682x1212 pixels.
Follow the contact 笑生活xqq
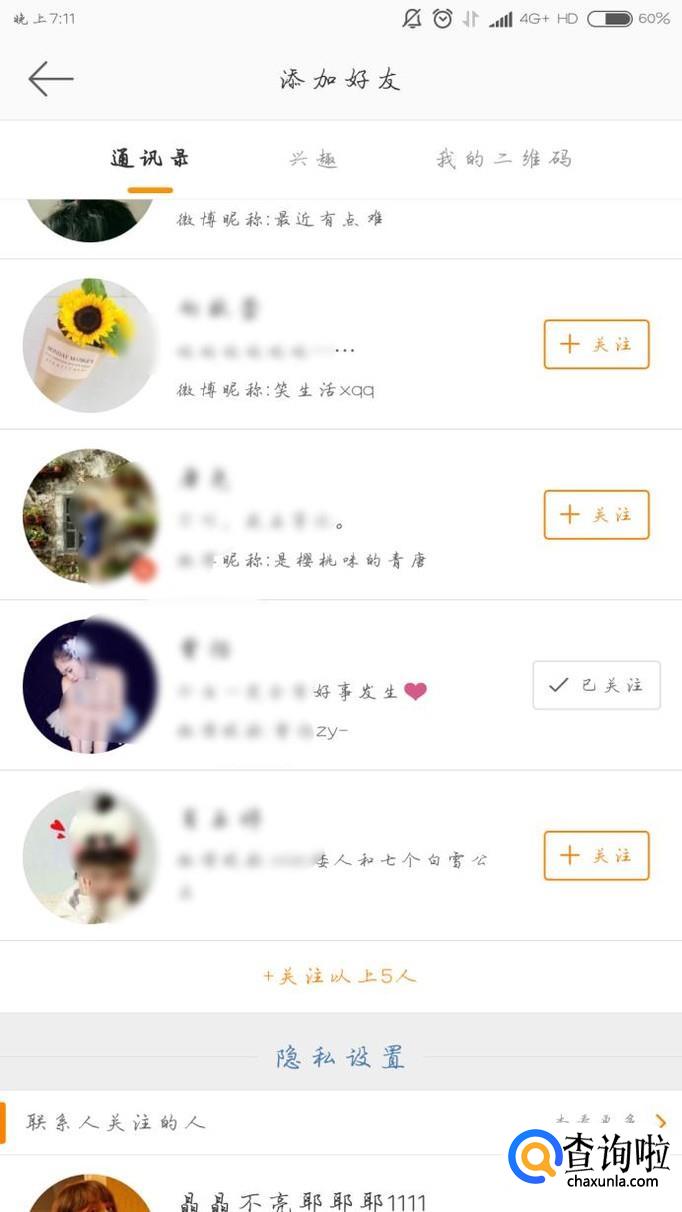[596, 344]
